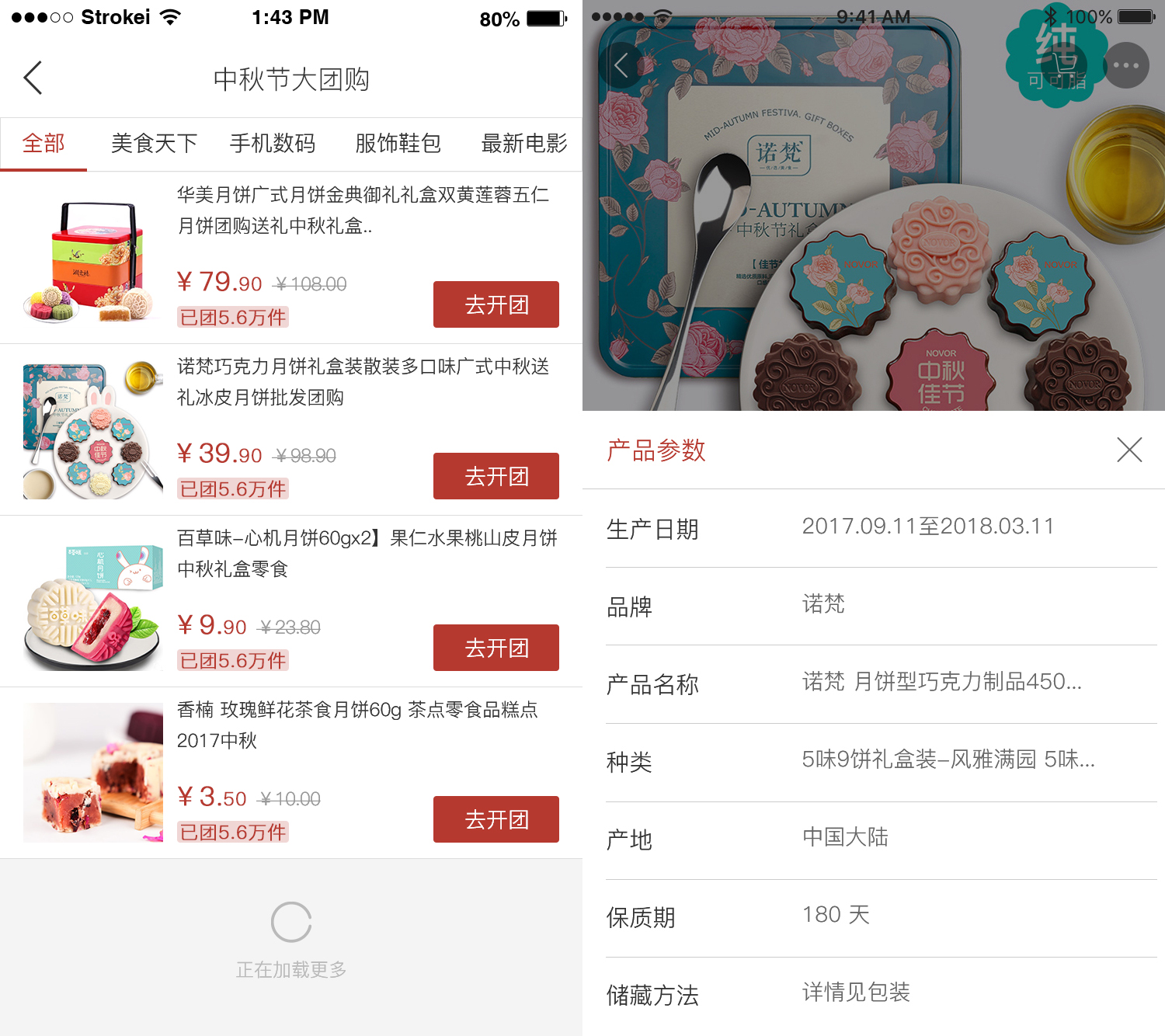
Task: Tap 去开团 for 华美月饼 gift box
Action: coord(496,304)
